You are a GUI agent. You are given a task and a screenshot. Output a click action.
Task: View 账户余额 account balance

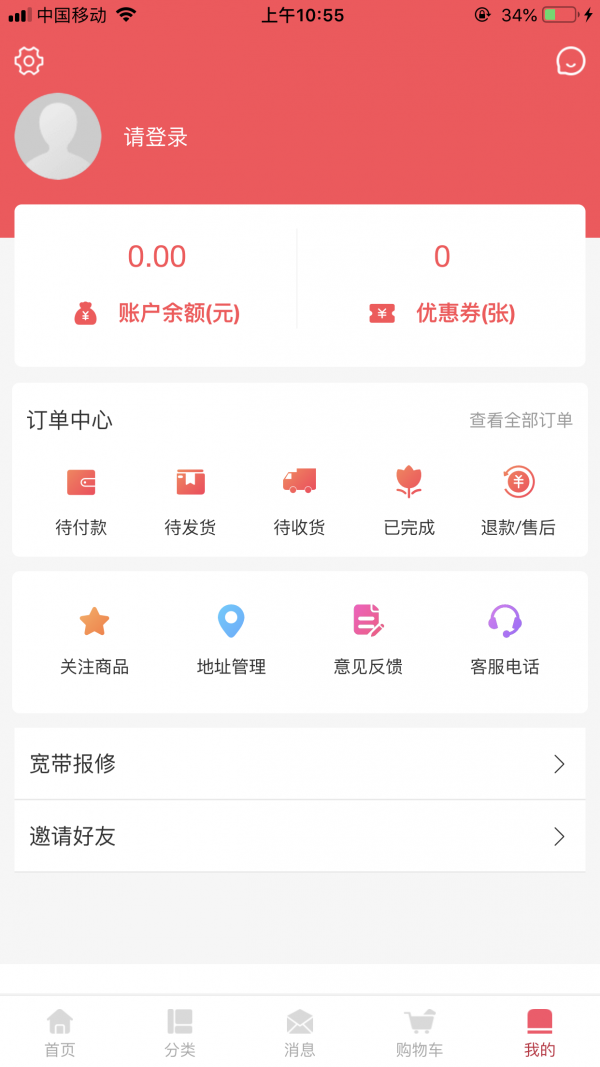[x=157, y=286]
